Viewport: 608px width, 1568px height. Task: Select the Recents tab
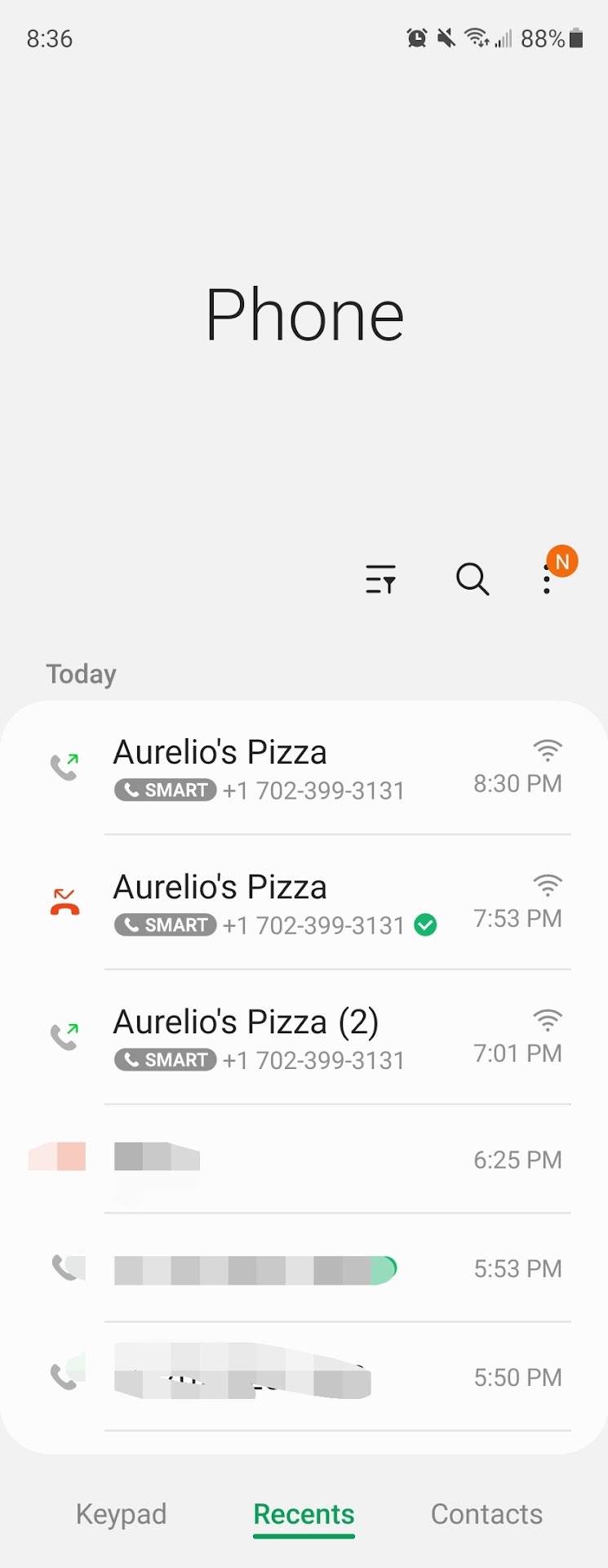point(304,1514)
